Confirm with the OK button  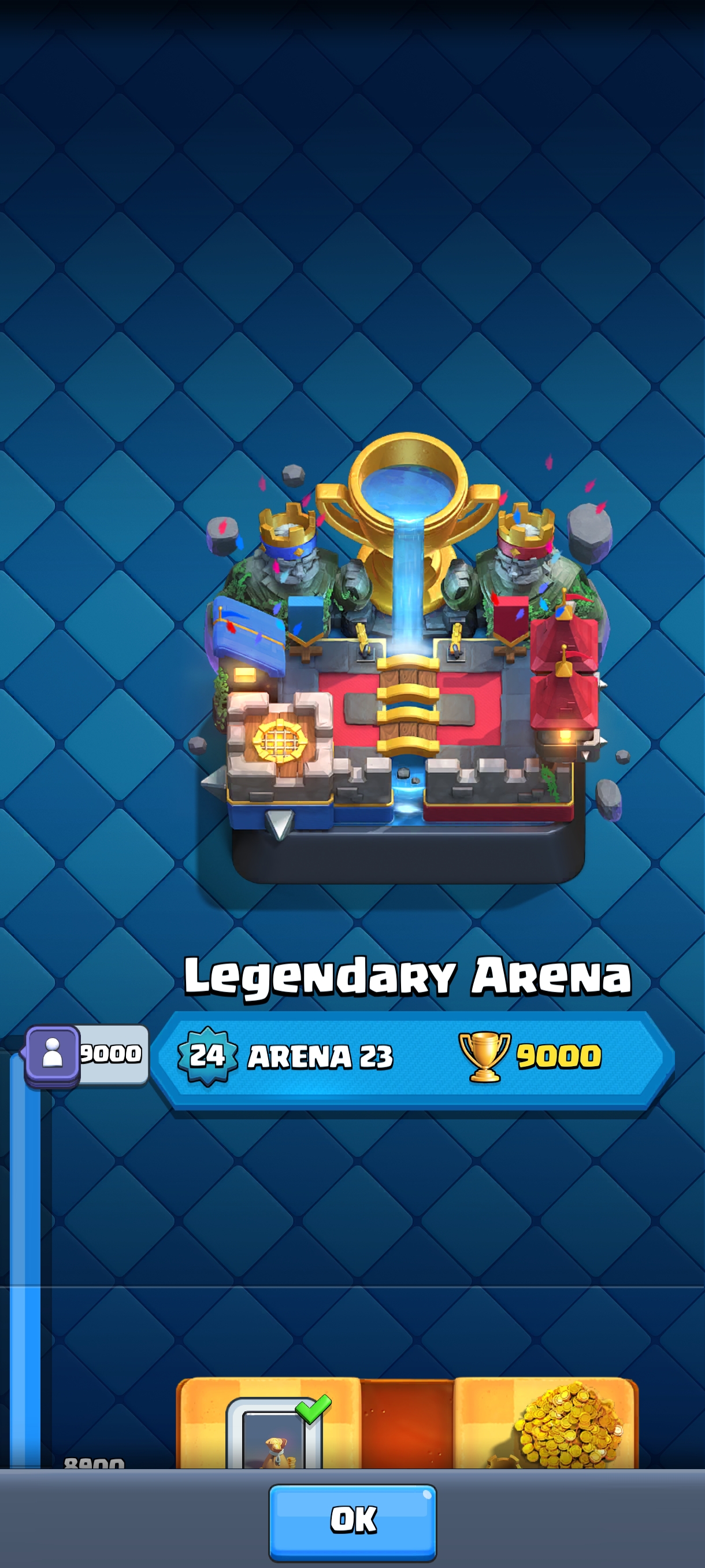coord(352,1522)
